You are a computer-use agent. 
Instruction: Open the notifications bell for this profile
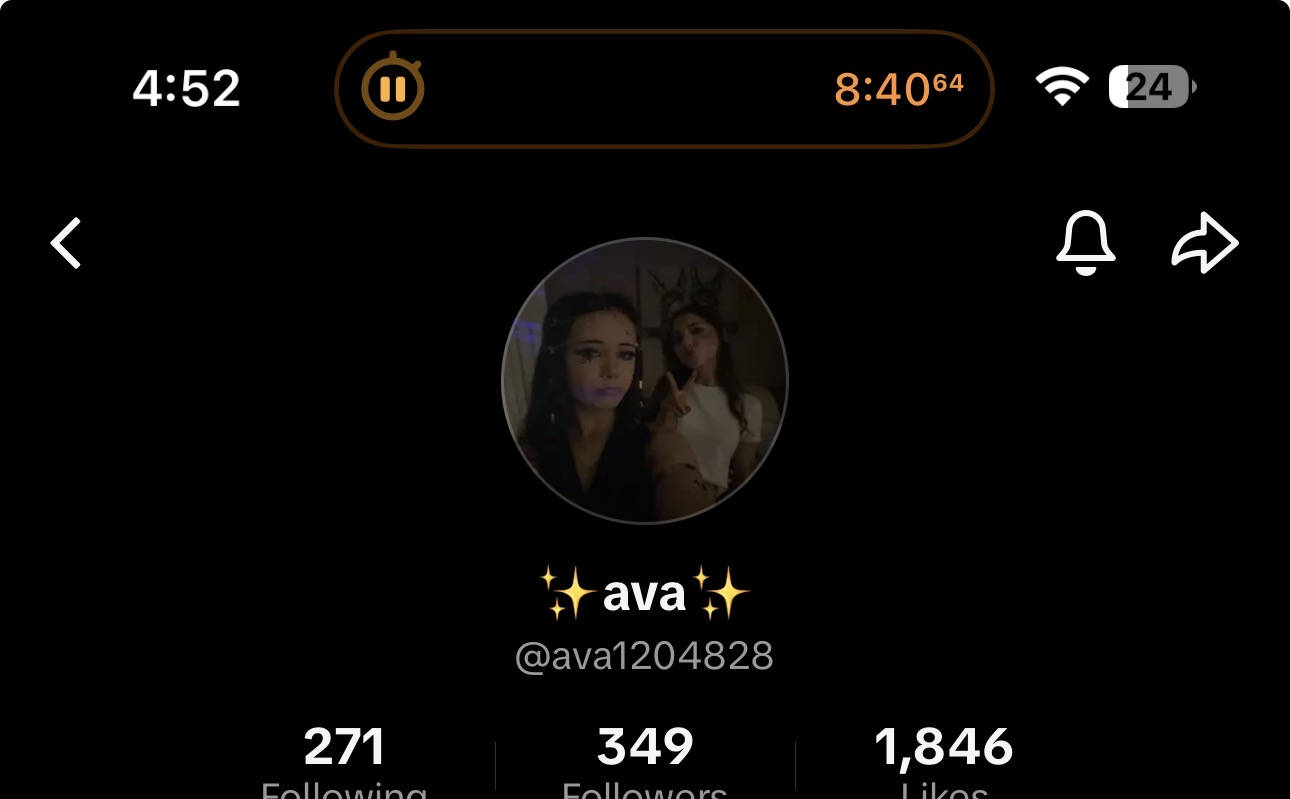1085,243
